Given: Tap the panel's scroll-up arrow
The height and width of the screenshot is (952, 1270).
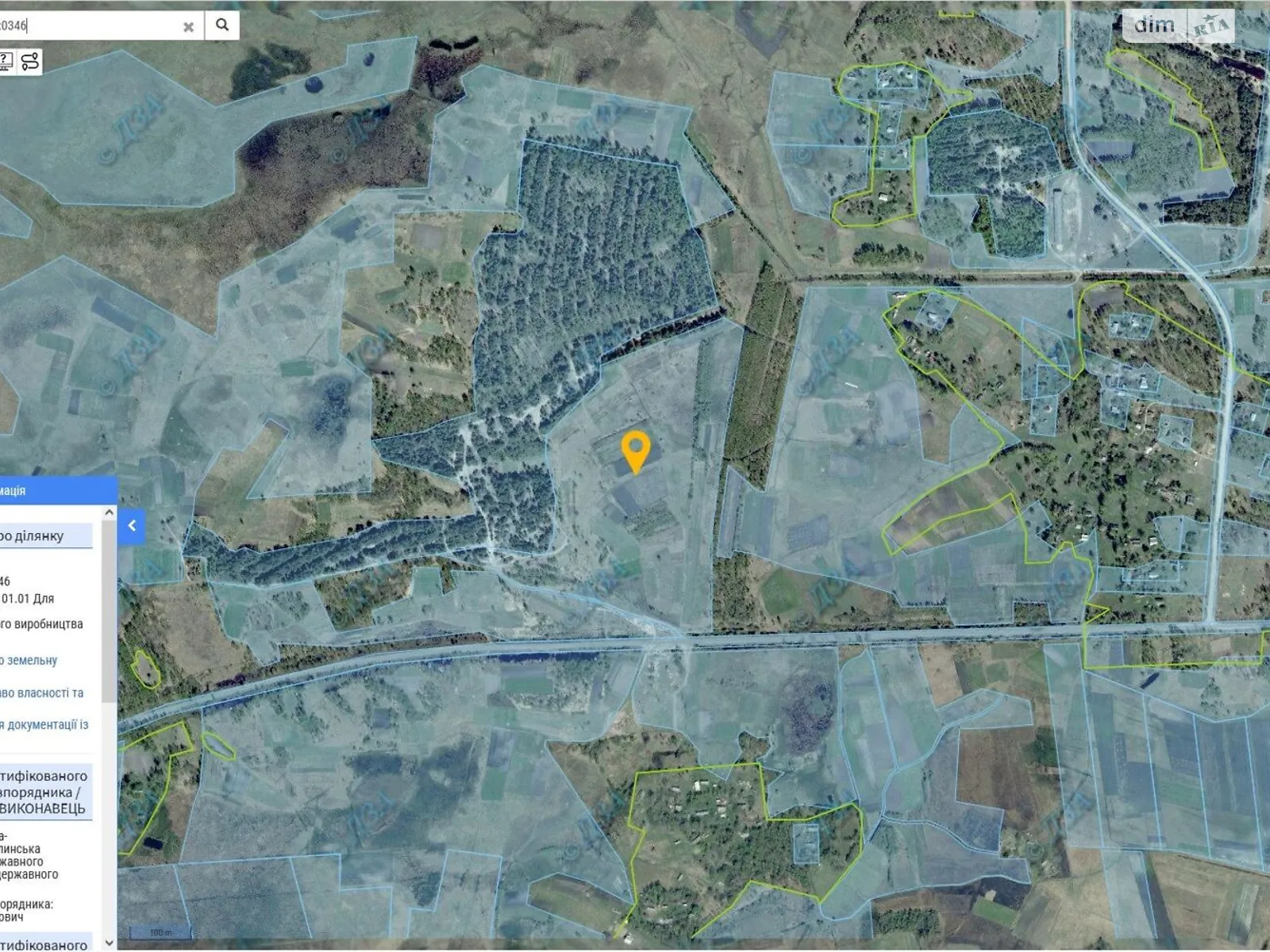Looking at the screenshot, I should coord(110,513).
